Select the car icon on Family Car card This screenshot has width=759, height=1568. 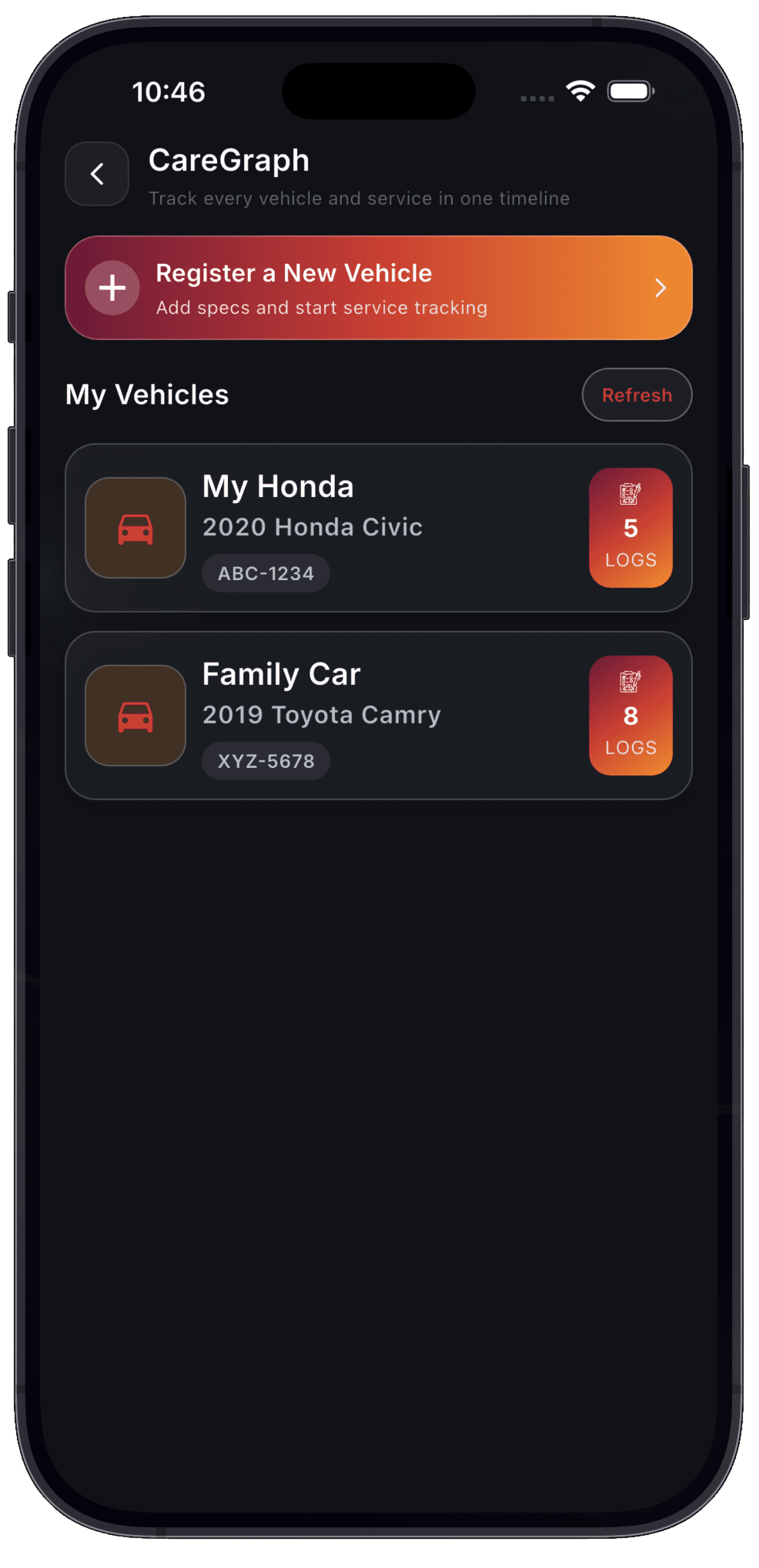pos(135,716)
